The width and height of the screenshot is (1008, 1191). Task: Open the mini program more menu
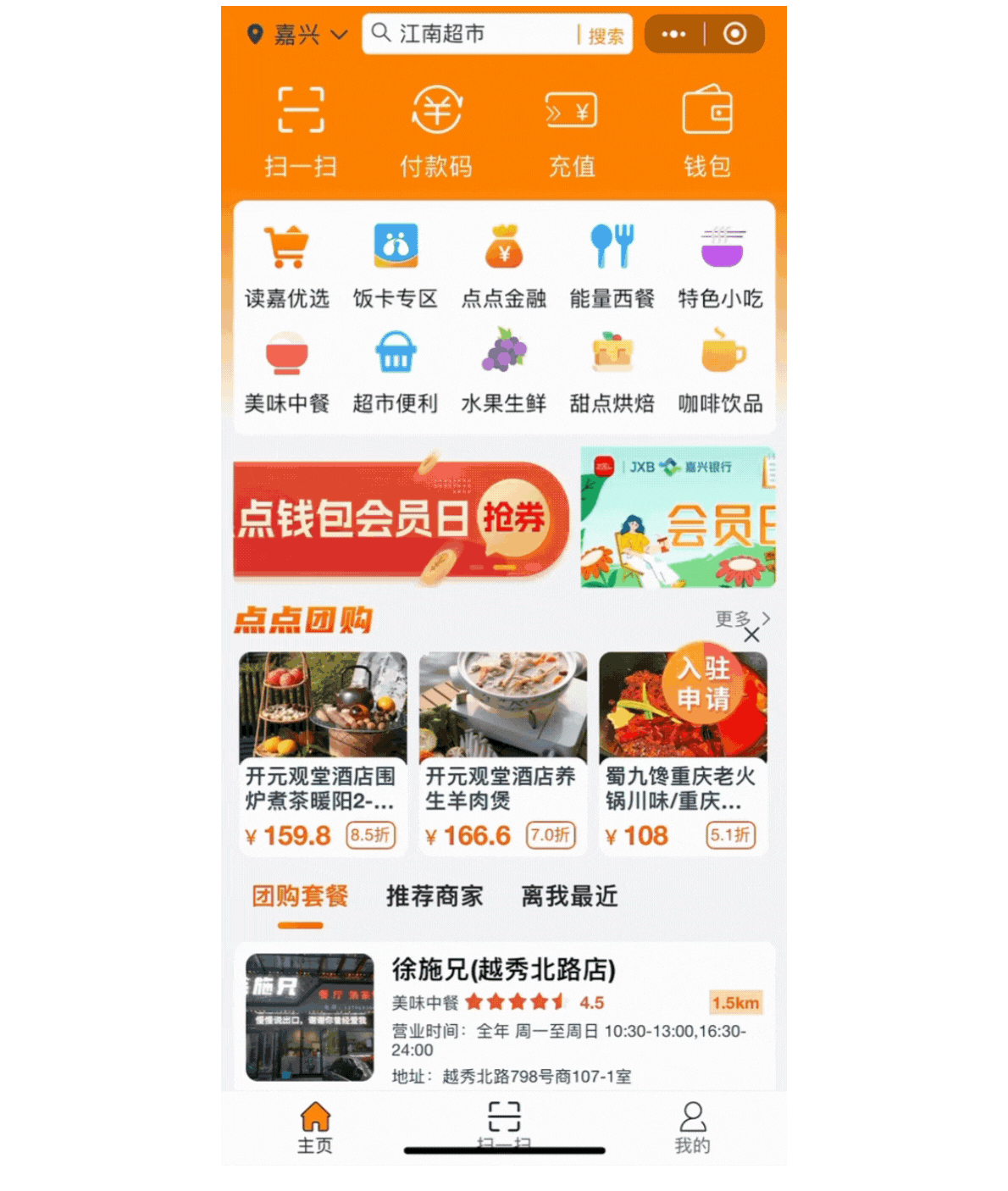point(673,35)
